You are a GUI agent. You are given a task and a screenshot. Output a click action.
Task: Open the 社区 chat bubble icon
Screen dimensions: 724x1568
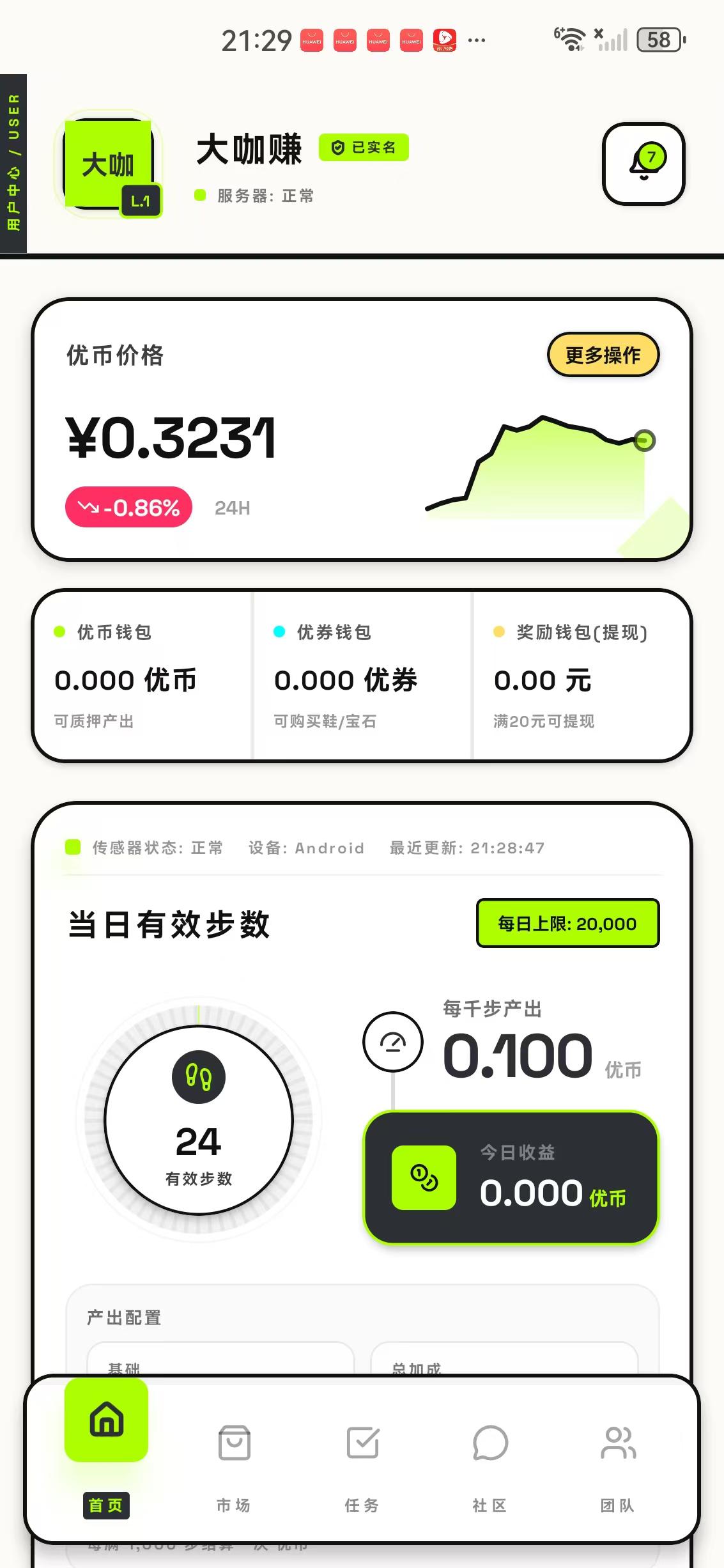point(488,1443)
